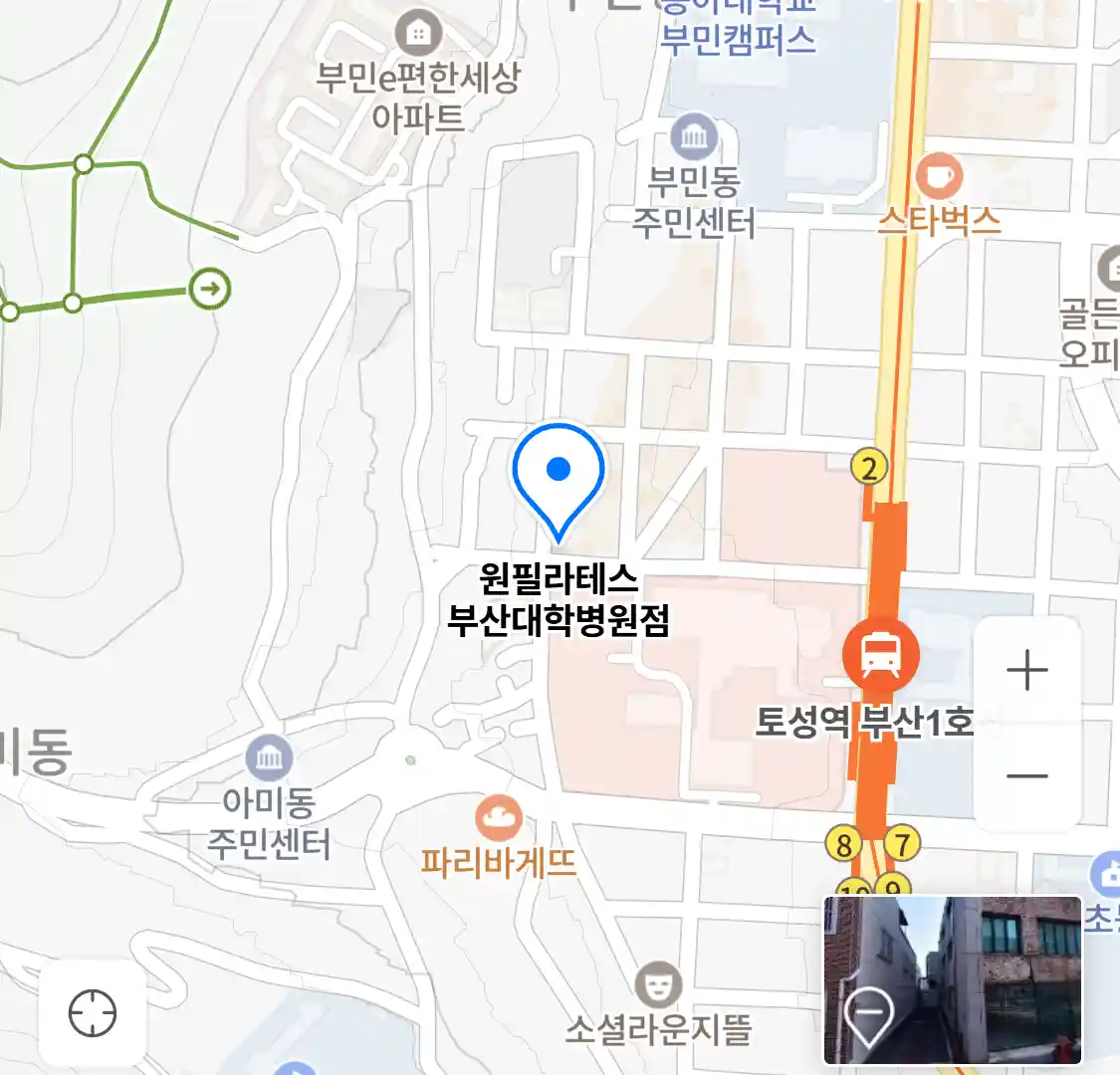Screen dimensions: 1120x1075
Task: Tap subway exit 7 marker
Action: pyautogui.click(x=902, y=844)
